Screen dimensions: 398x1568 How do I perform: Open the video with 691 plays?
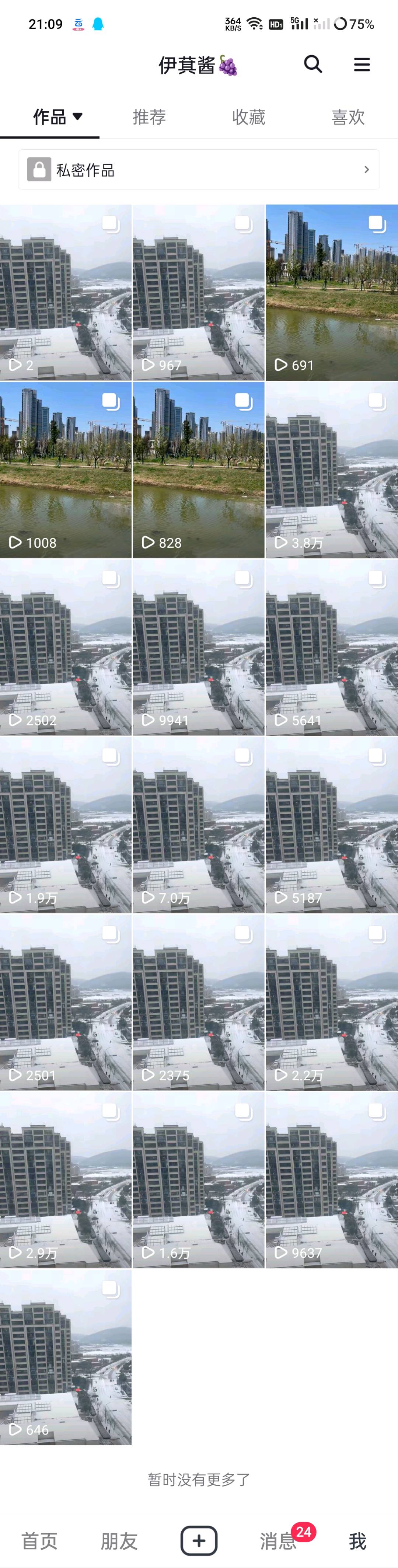pos(332,292)
